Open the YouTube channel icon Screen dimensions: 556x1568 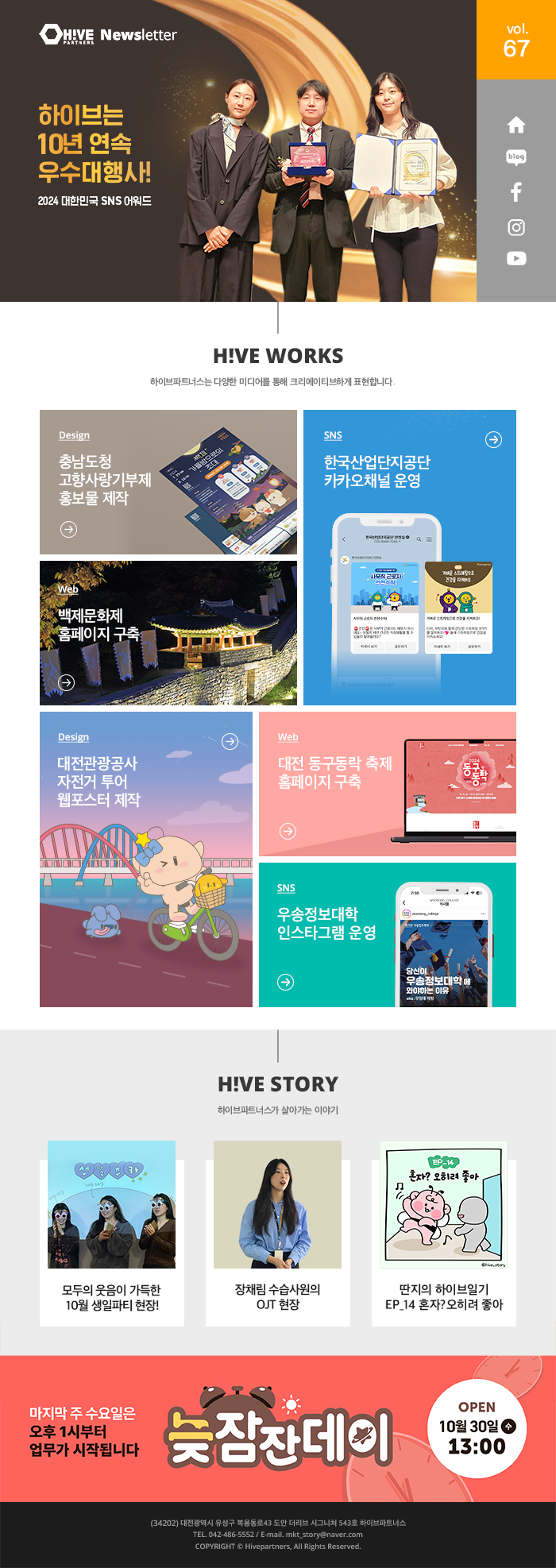click(516, 258)
